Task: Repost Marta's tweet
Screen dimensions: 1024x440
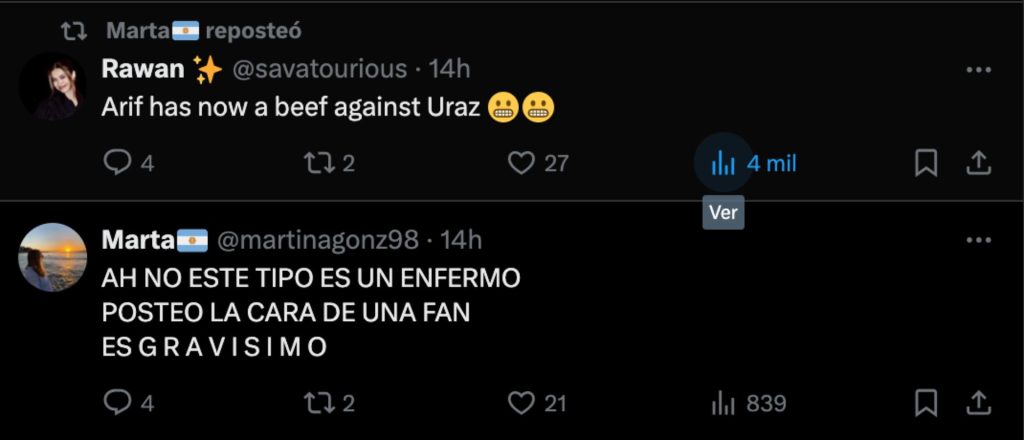Action: click(318, 403)
